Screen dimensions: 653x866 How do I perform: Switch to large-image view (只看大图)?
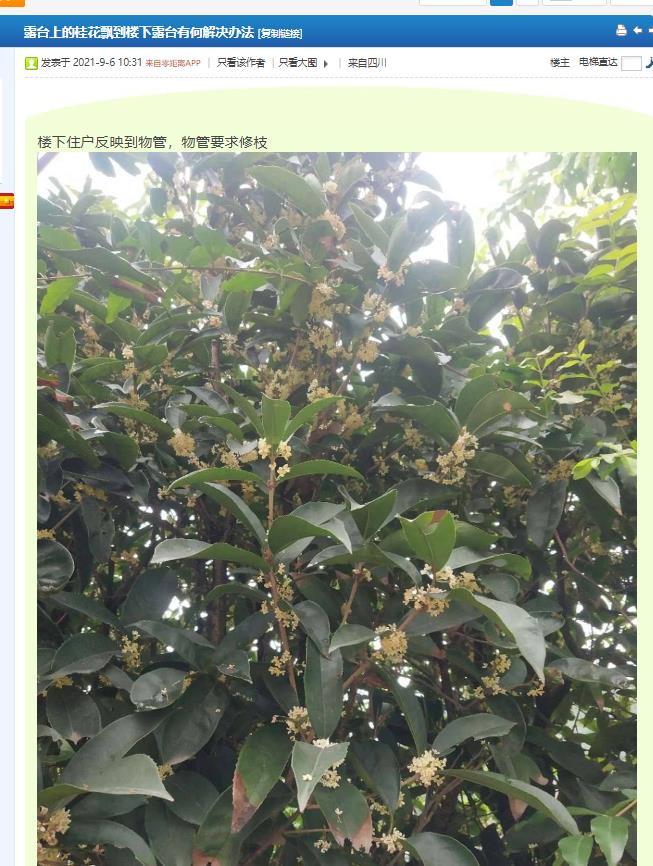(x=298, y=63)
